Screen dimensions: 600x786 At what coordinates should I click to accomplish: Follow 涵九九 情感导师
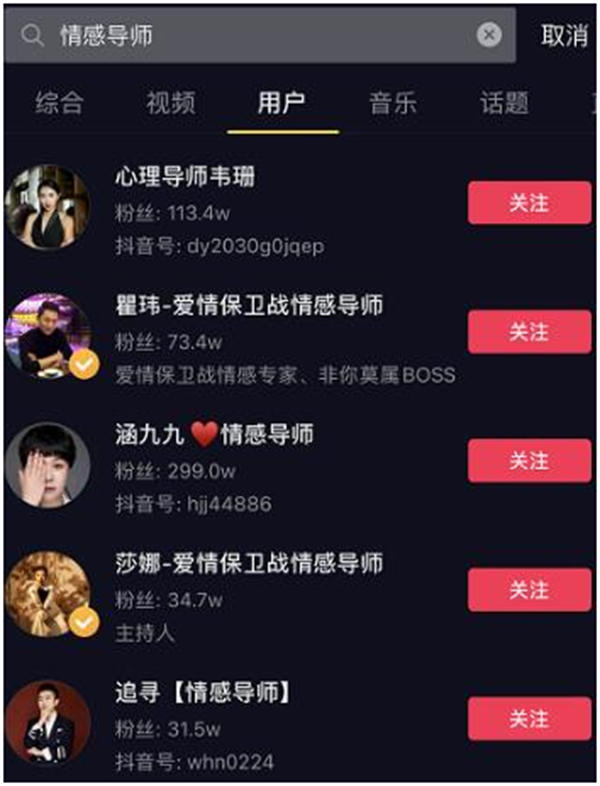(x=529, y=461)
